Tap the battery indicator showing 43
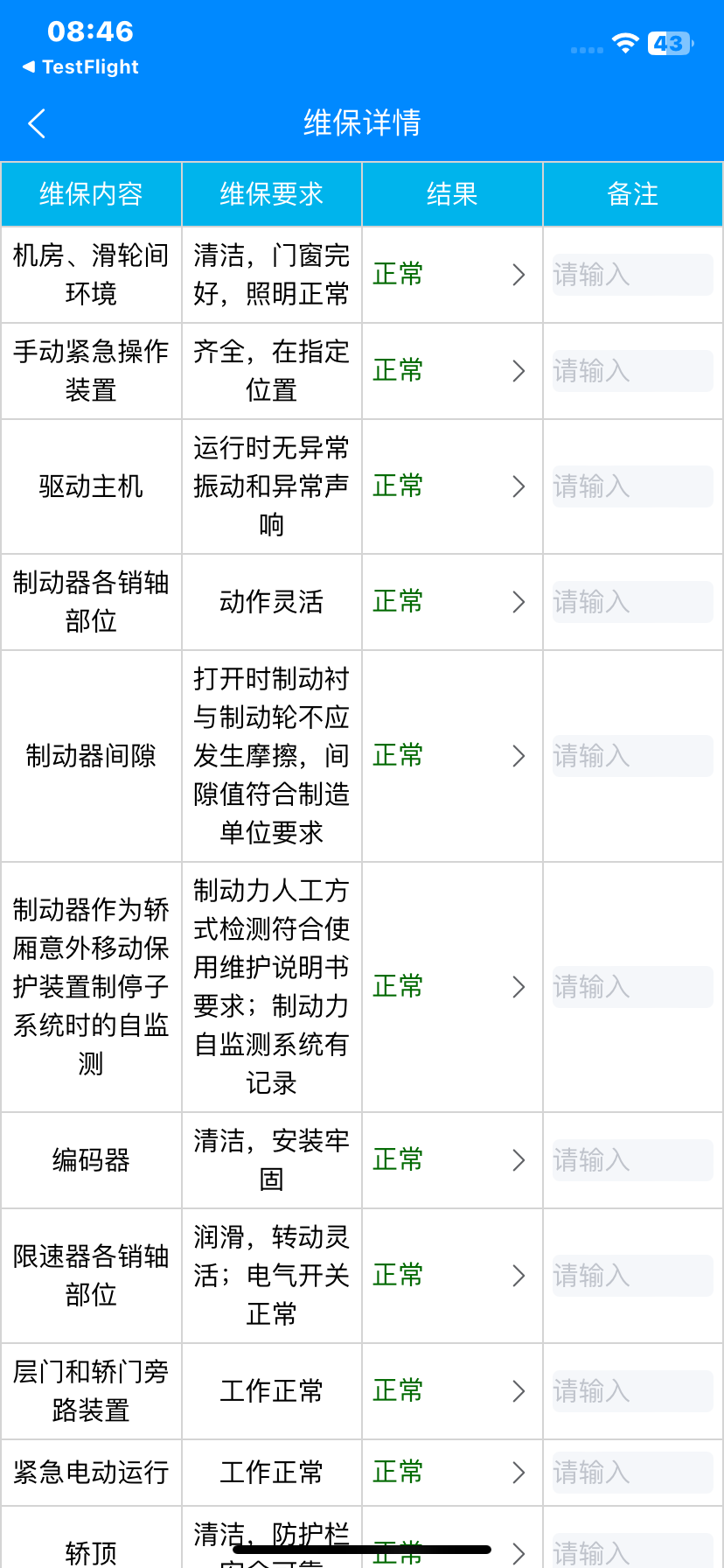 point(668,43)
